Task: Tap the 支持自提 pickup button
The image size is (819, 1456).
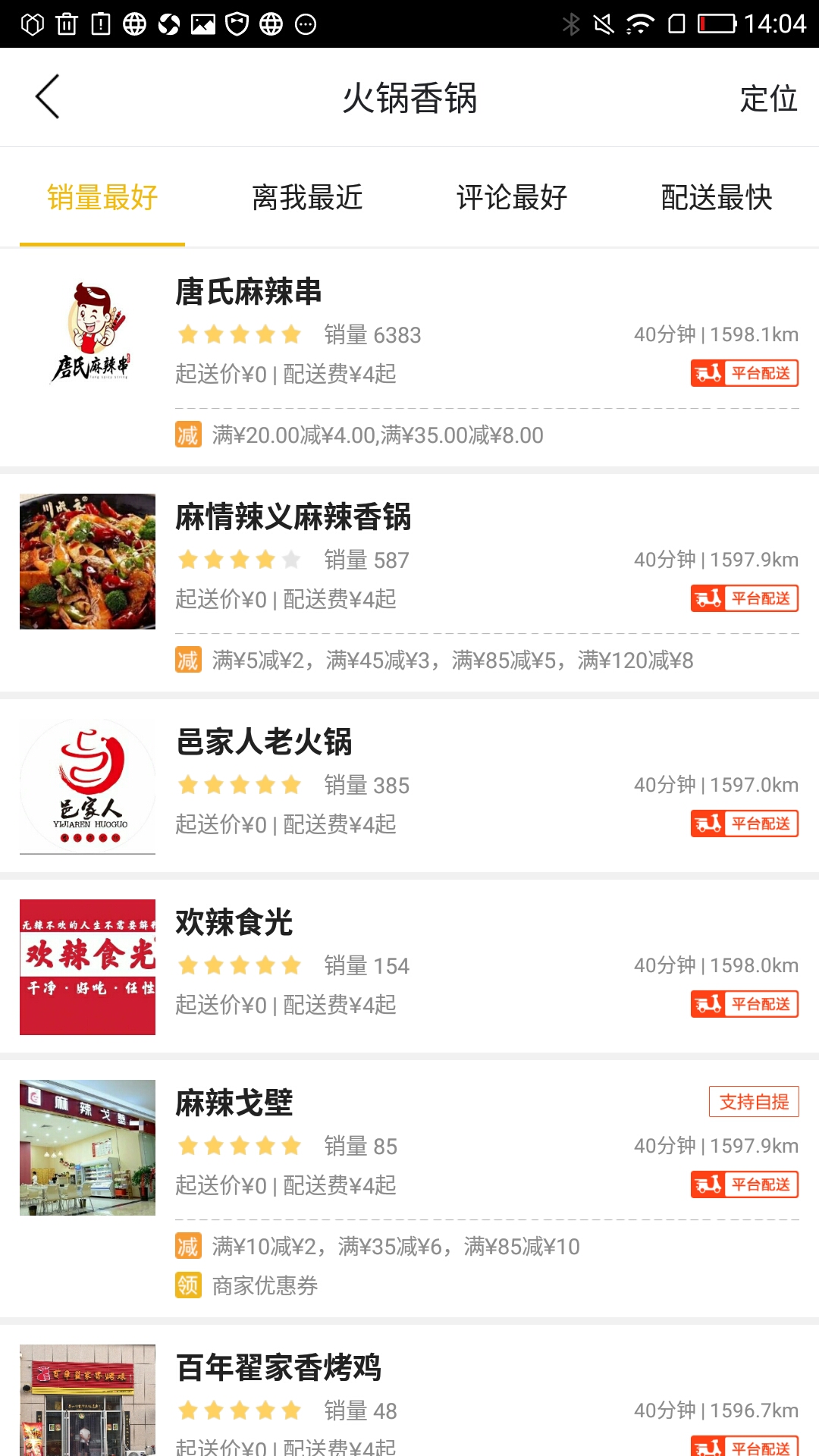Action: tap(754, 1102)
